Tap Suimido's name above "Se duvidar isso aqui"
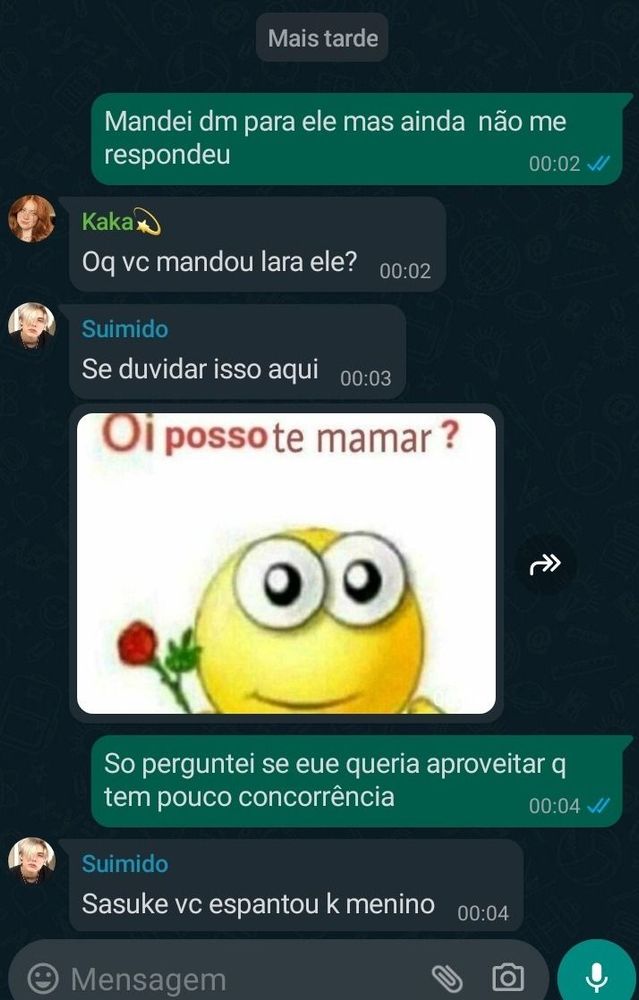The height and width of the screenshot is (1000, 639). [125, 329]
